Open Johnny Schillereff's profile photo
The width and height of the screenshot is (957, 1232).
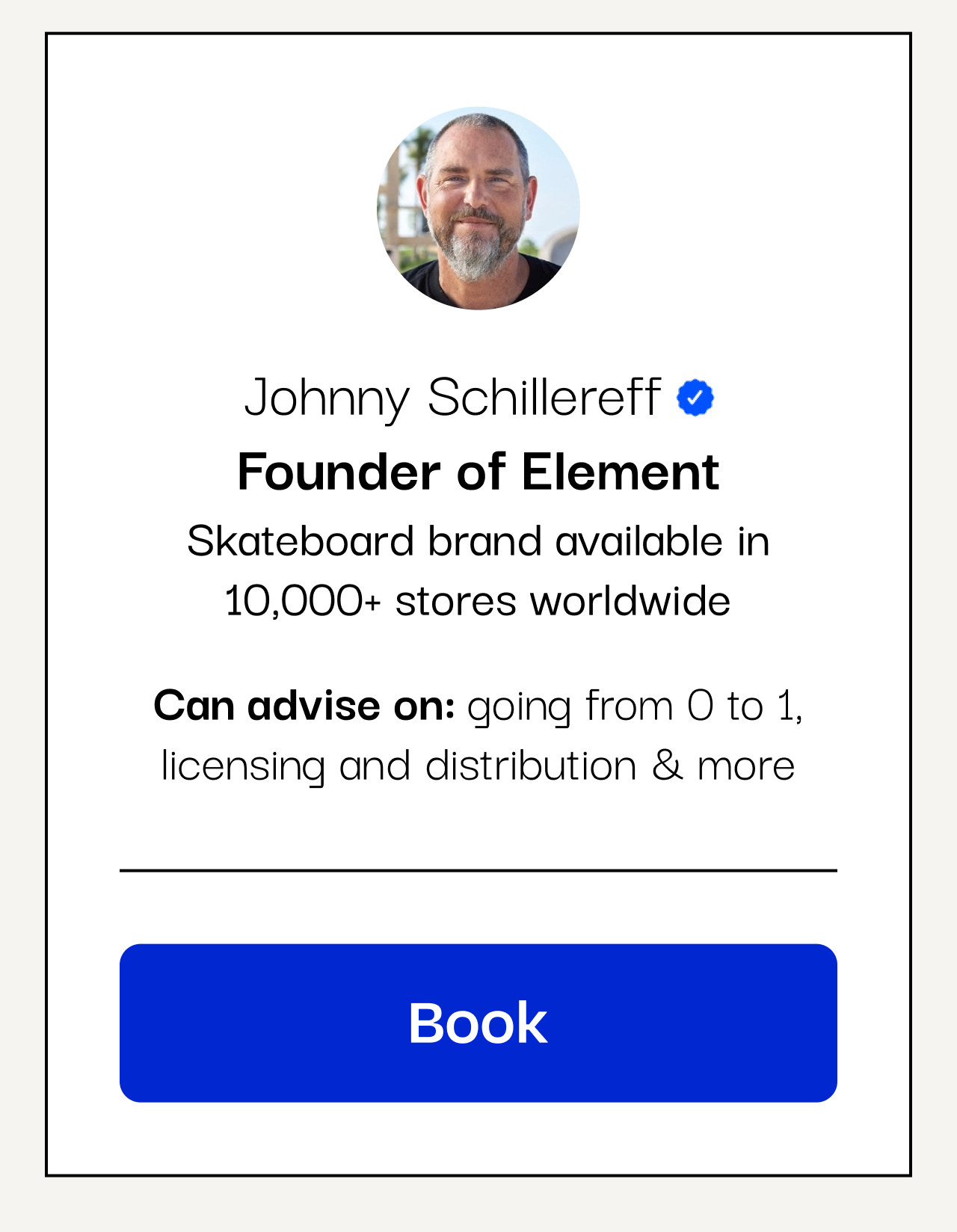pyautogui.click(x=478, y=209)
